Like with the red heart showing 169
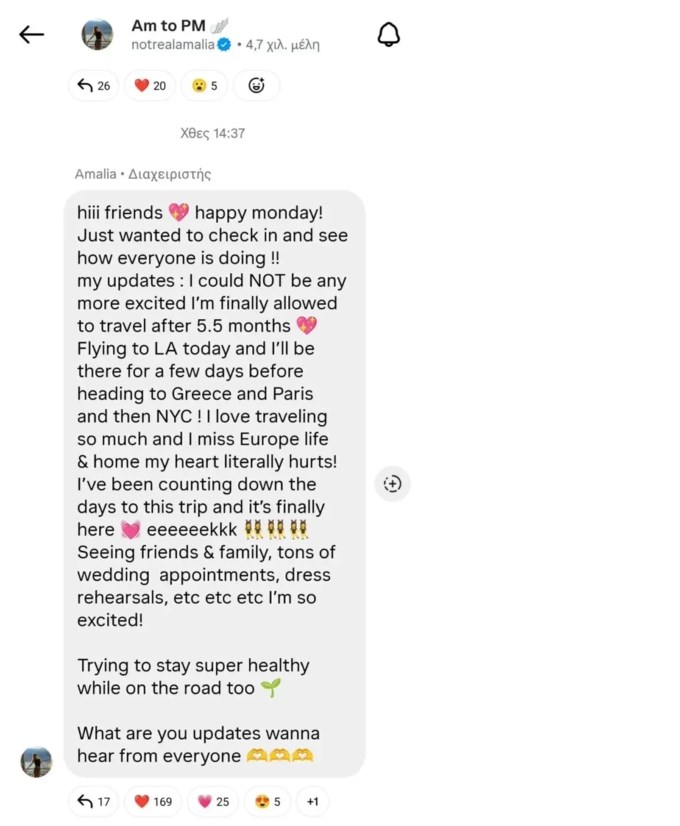The width and height of the screenshot is (680, 826). pyautogui.click(x=153, y=801)
